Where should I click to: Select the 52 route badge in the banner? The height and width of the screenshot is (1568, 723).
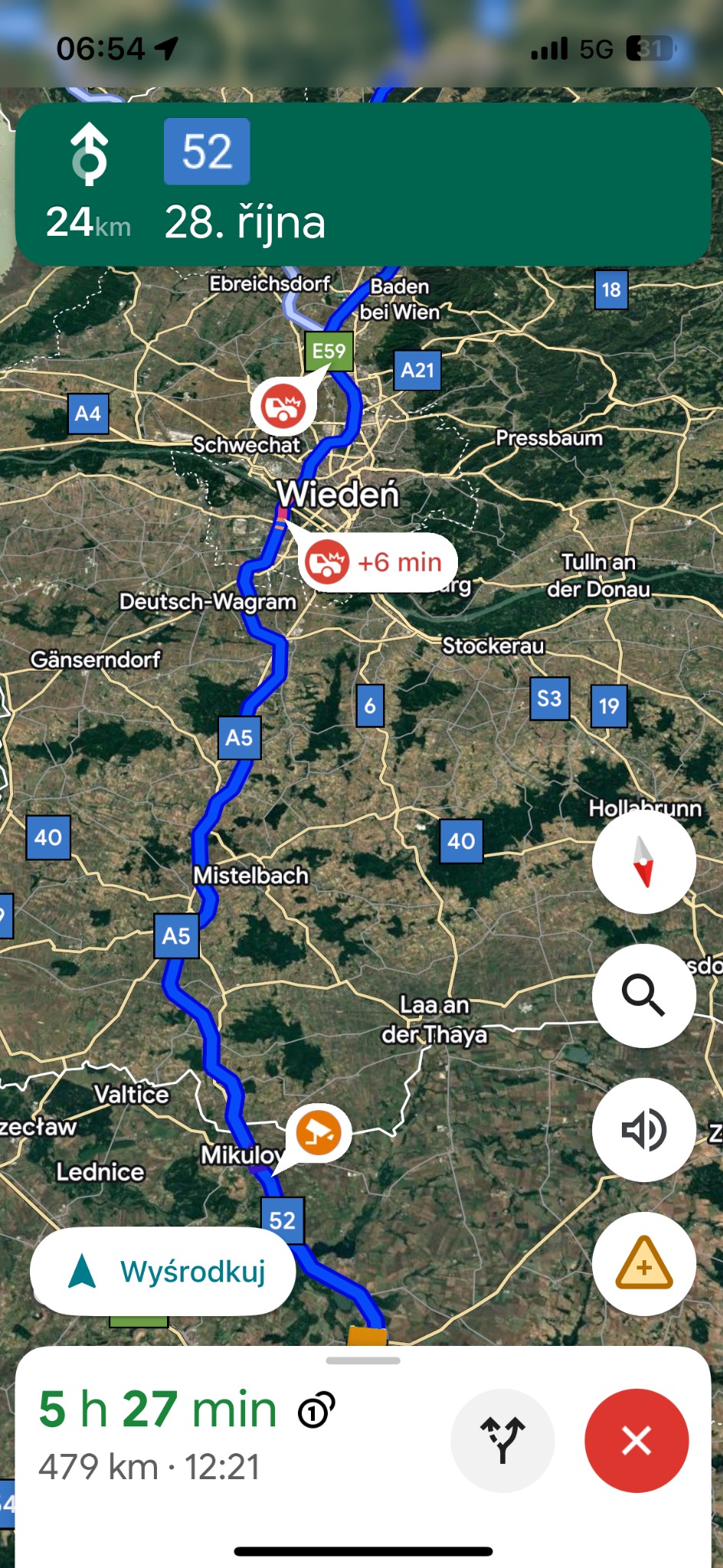point(206,152)
